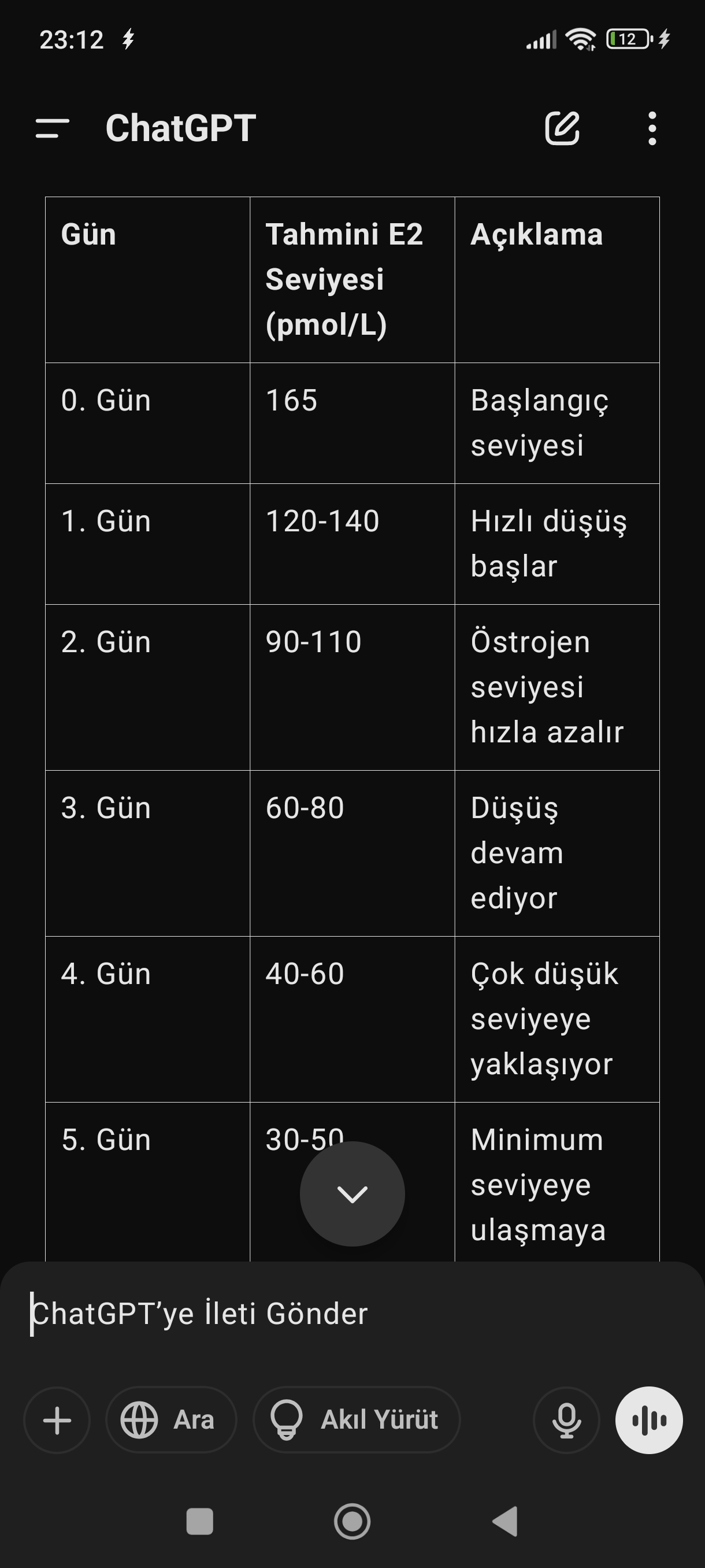This screenshot has height=1568, width=705.
Task: Start a new chat with the compose icon
Action: coord(562,128)
